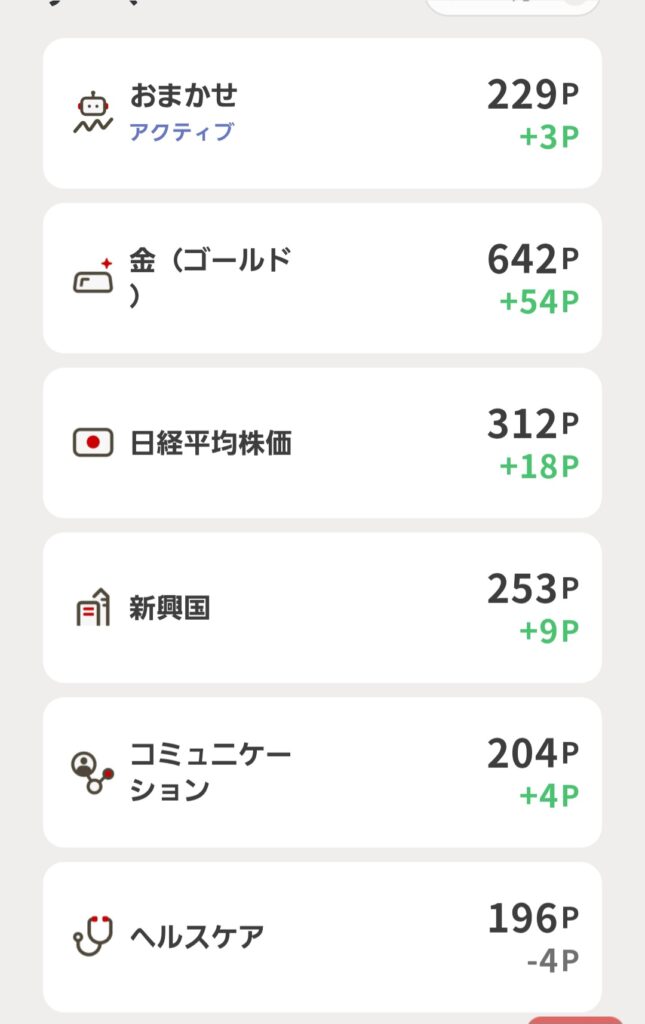Open the おまかせ アクティブ course card

tap(322, 113)
